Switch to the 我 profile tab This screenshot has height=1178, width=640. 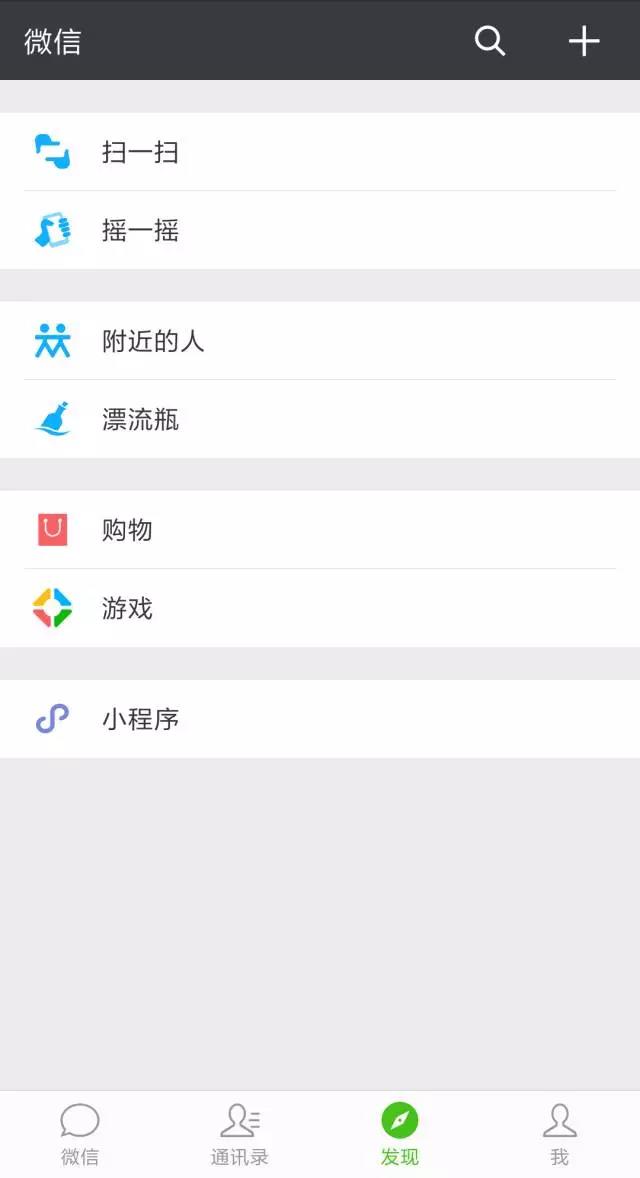560,1135
